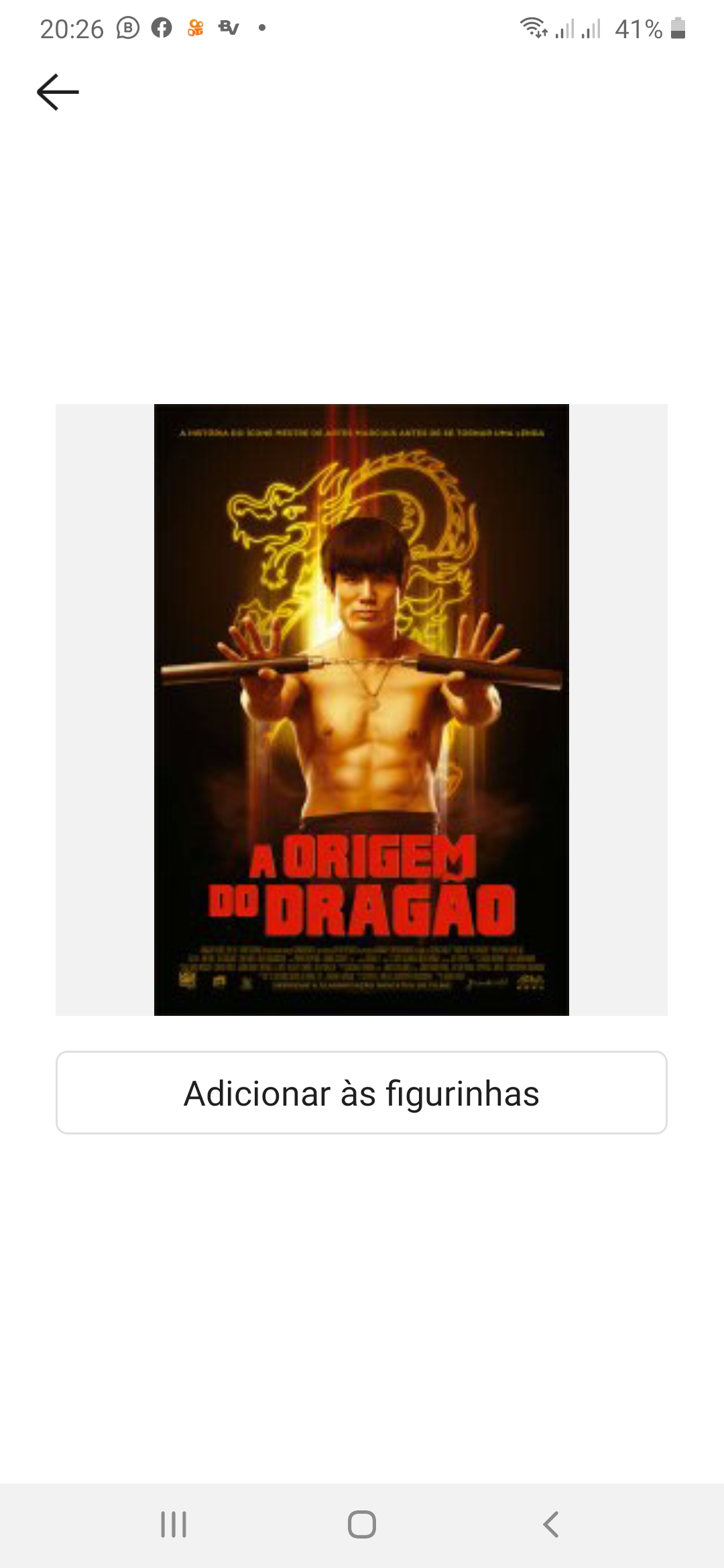The image size is (724, 1568).
Task: Go back using the top arrow
Action: click(x=58, y=92)
